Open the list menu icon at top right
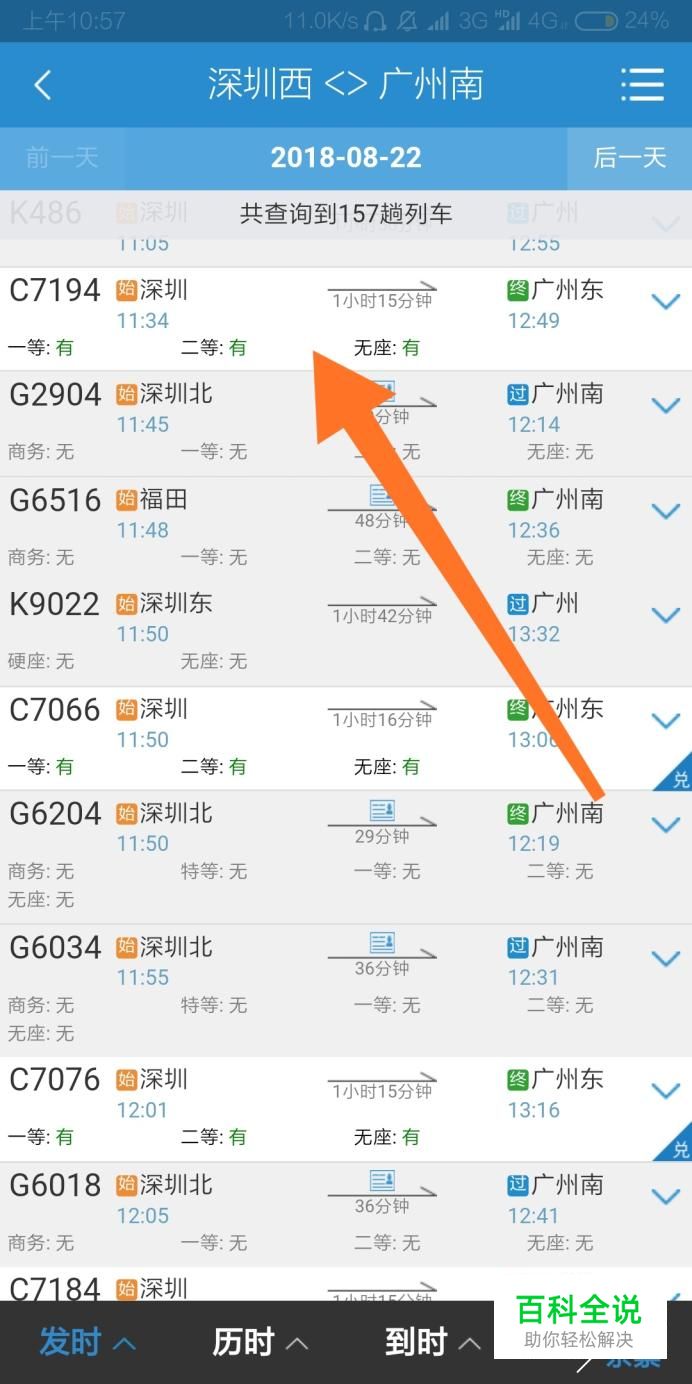This screenshot has height=1384, width=692. coord(642,85)
